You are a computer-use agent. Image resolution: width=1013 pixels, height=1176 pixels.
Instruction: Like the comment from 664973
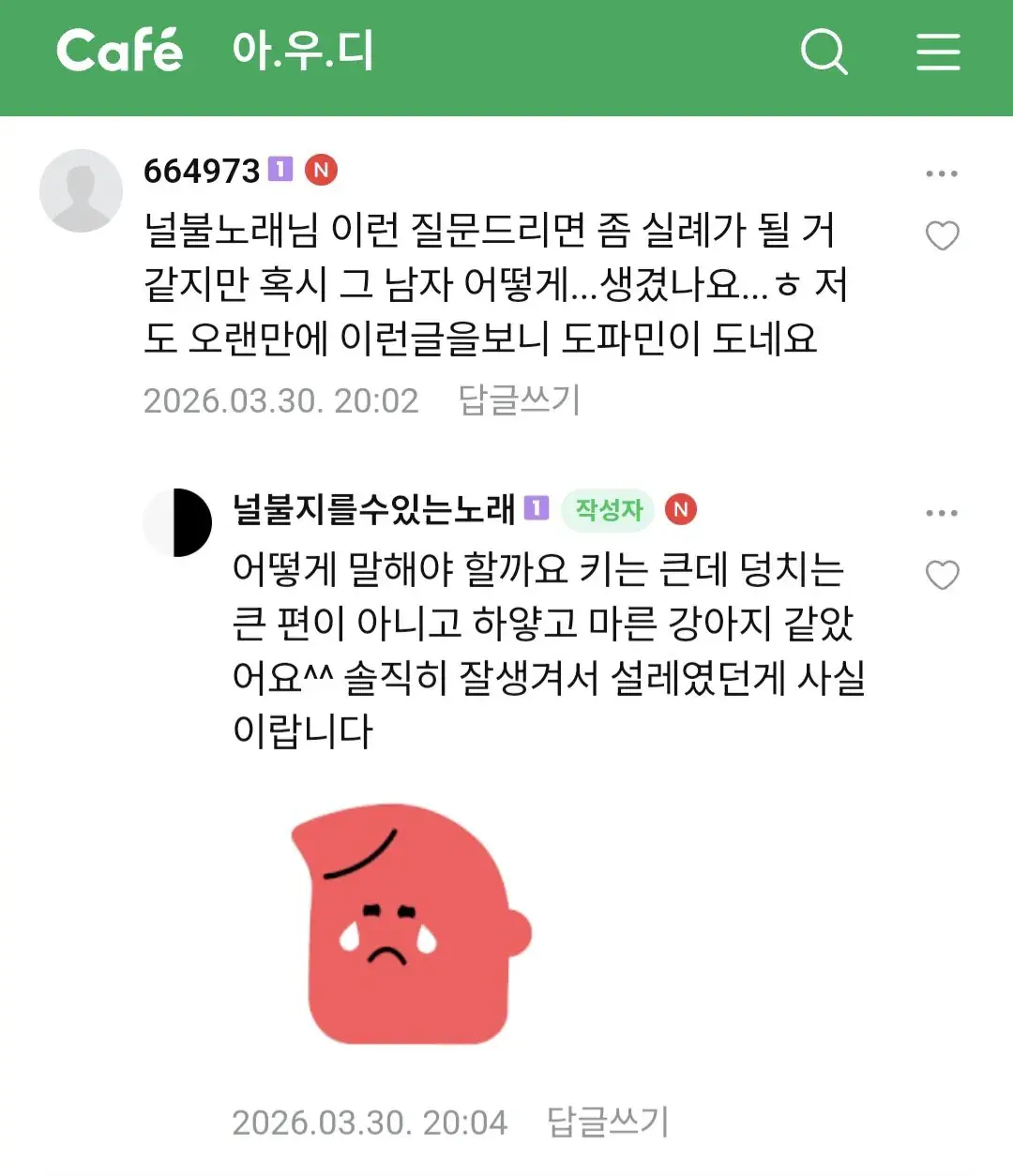943,235
